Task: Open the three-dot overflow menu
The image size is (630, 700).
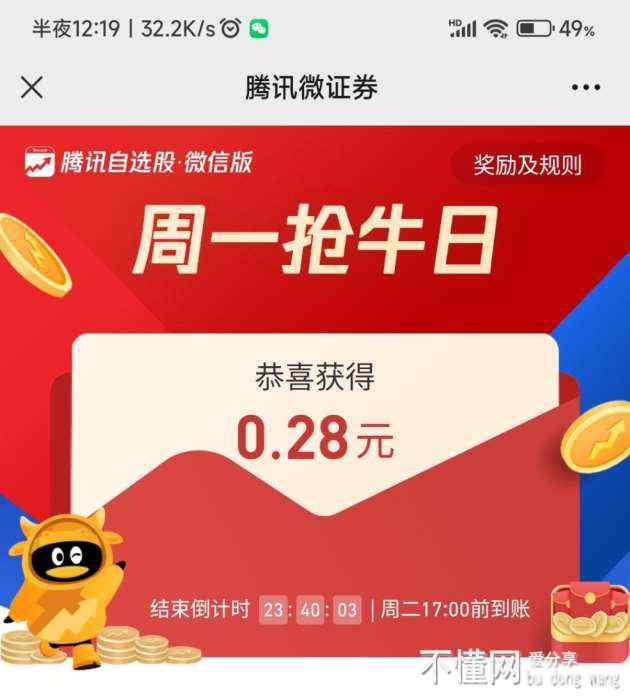Action: (586, 88)
